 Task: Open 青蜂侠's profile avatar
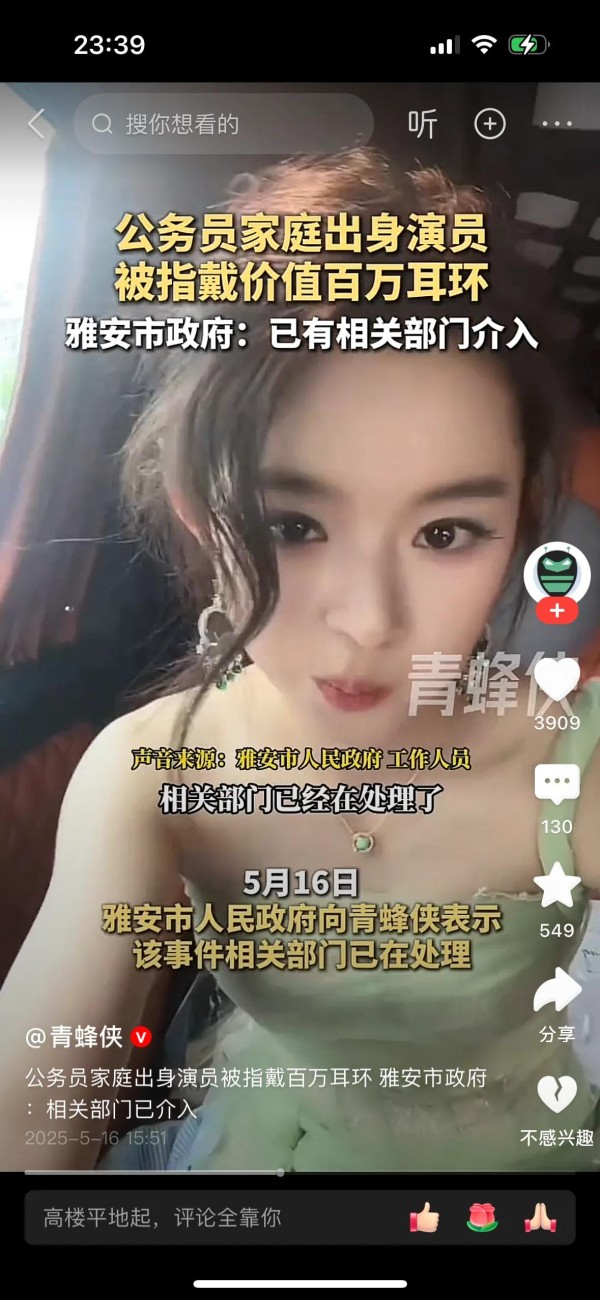(556, 575)
